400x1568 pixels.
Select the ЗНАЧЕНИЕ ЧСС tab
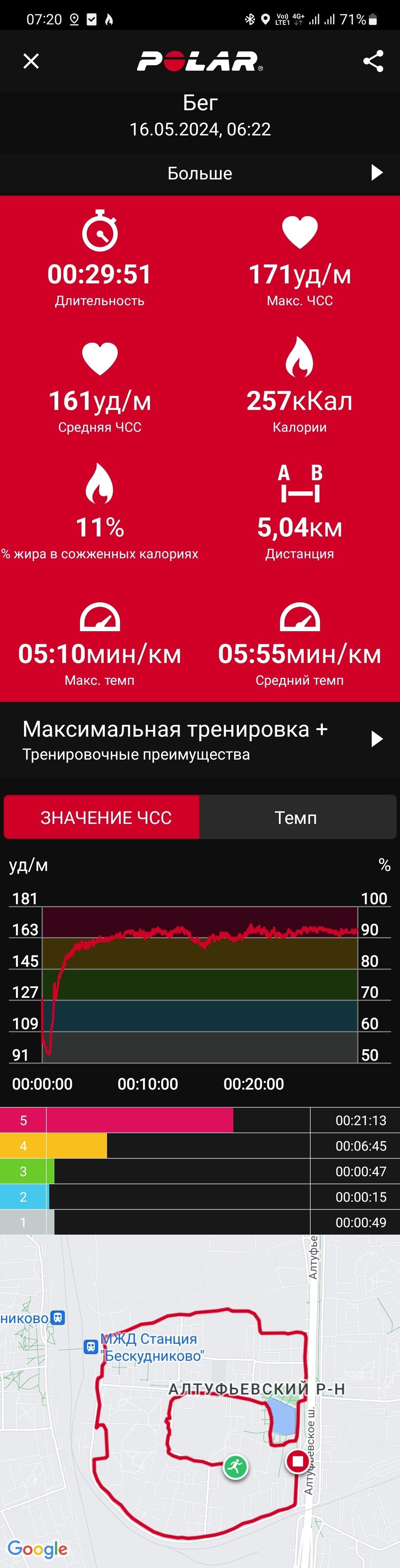coord(102,817)
